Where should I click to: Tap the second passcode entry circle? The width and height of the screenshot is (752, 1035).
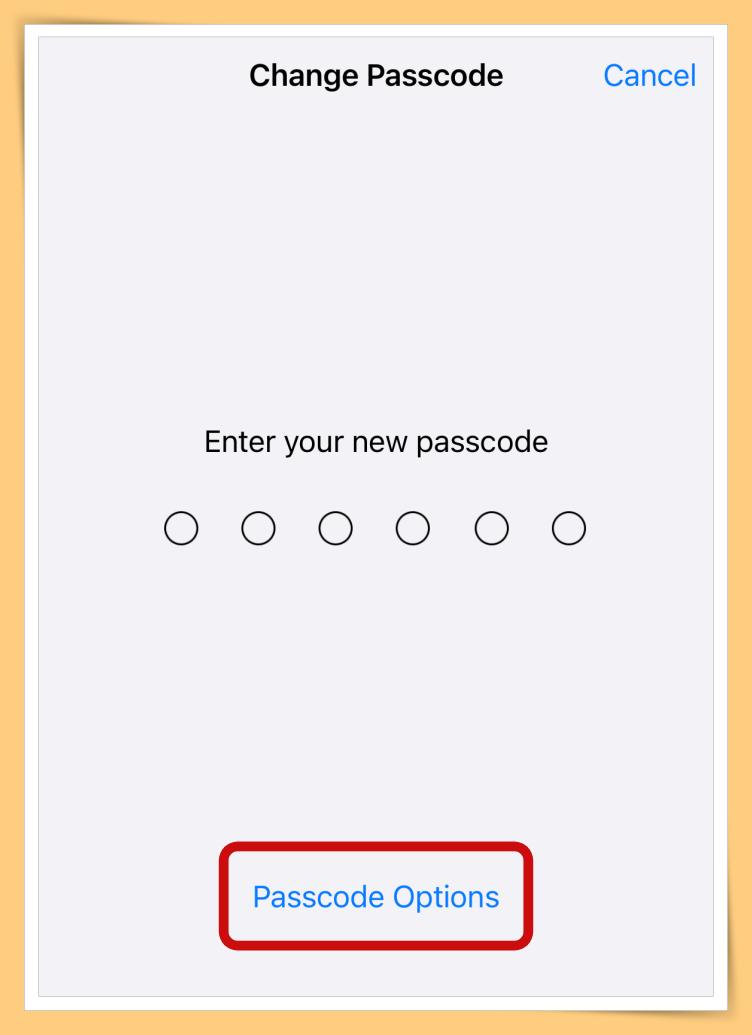click(x=258, y=527)
